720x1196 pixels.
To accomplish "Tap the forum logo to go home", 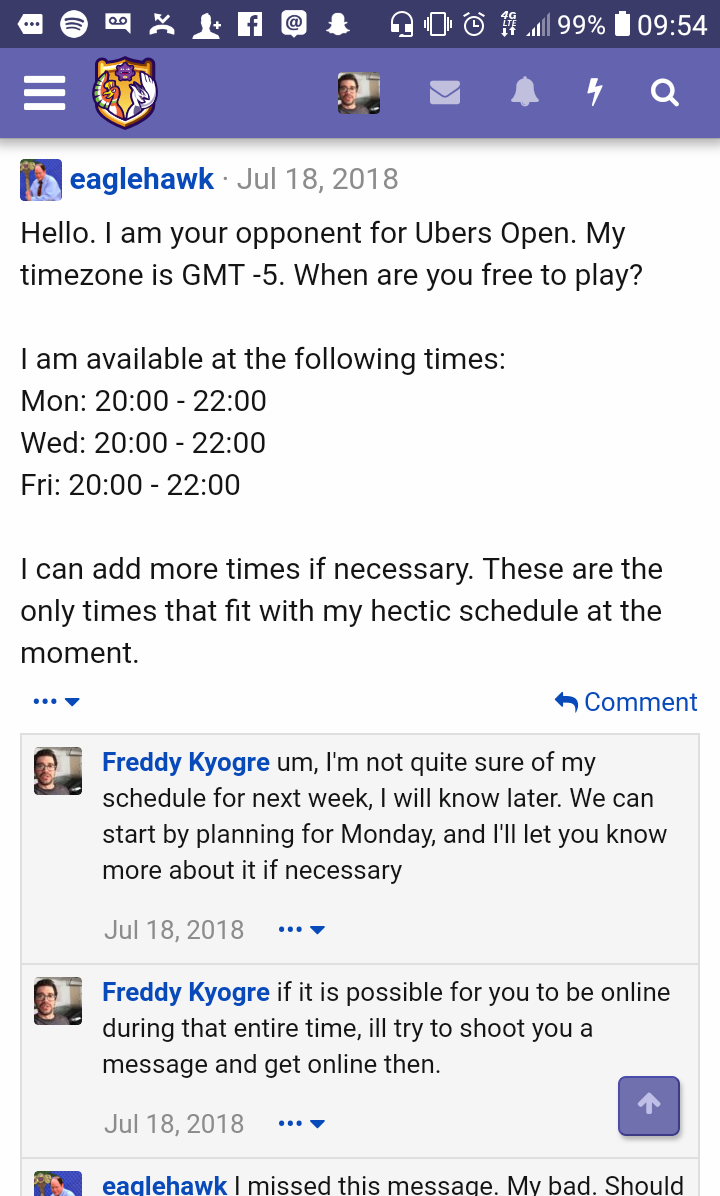I will pos(125,92).
